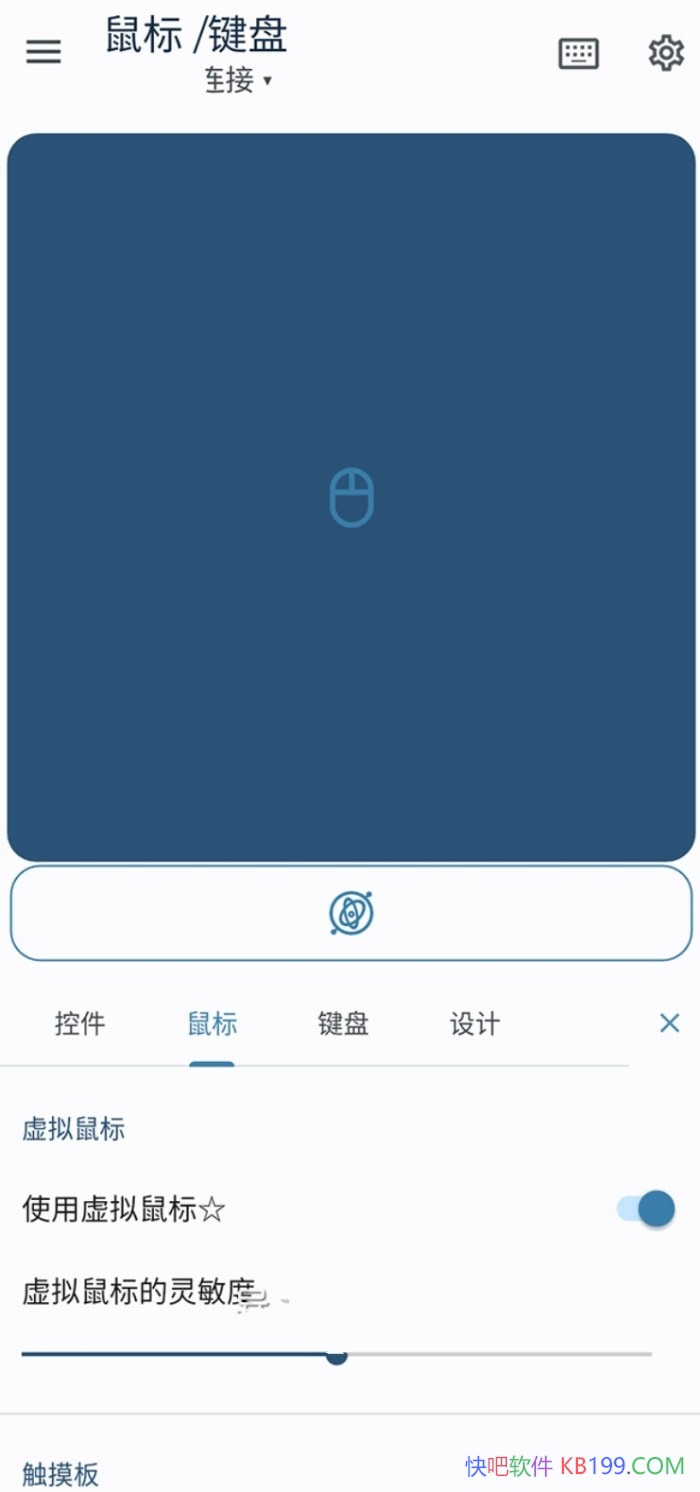Switch to the 键盘 tab

[x=343, y=1024]
